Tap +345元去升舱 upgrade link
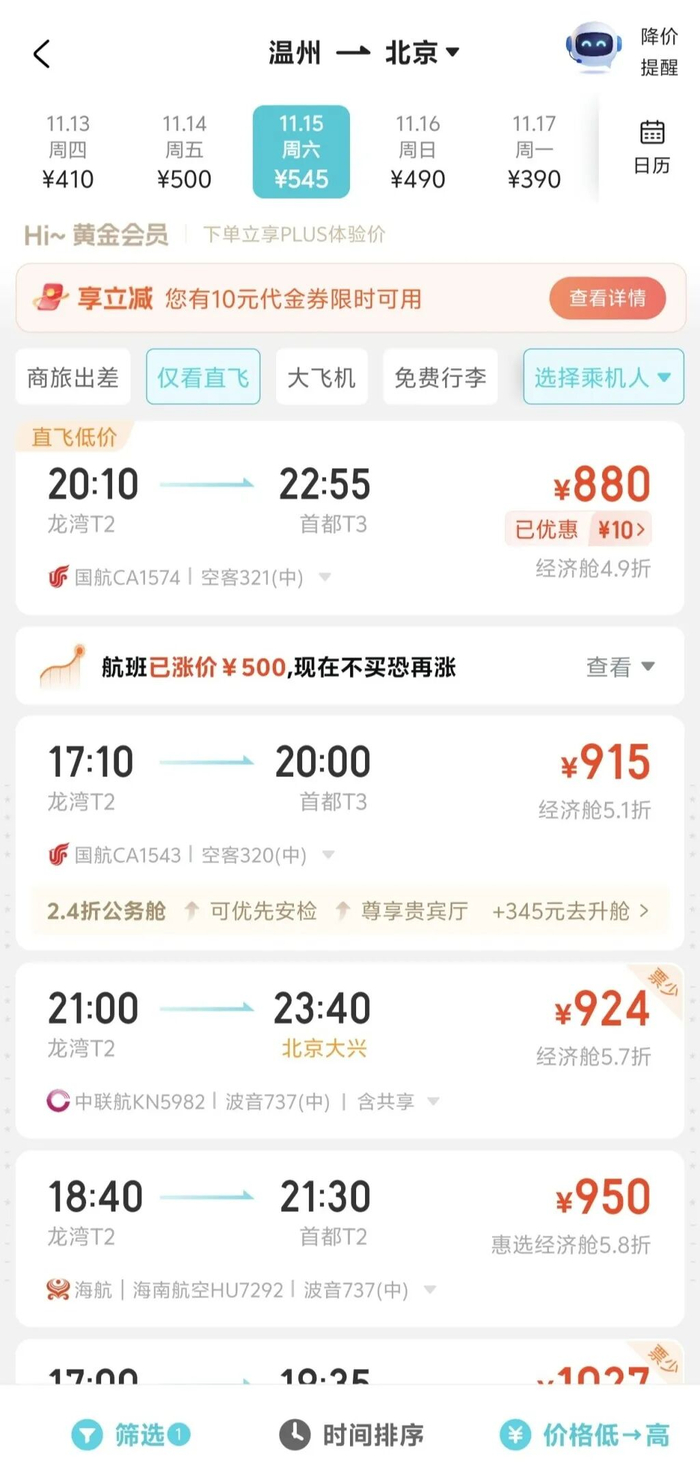The image size is (700, 1481). pos(570,911)
